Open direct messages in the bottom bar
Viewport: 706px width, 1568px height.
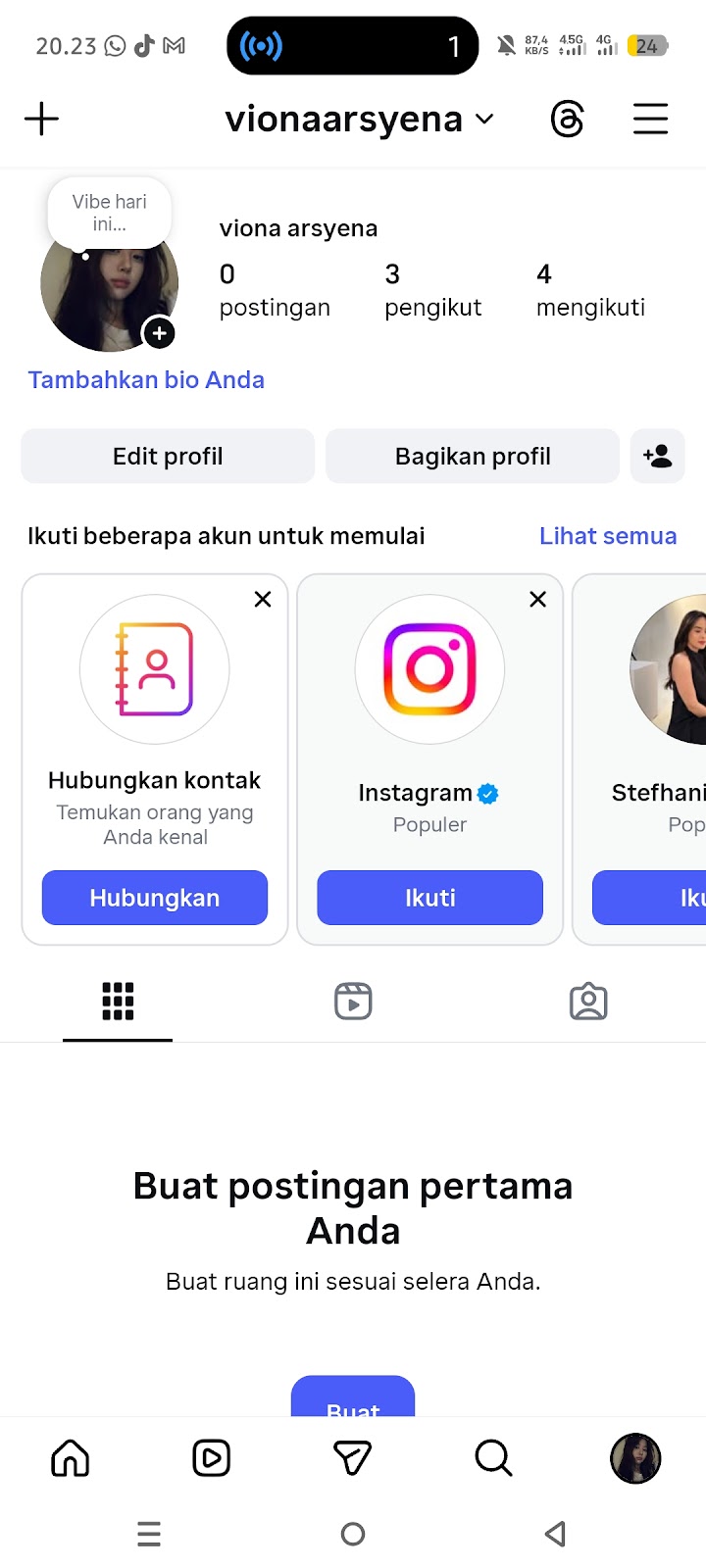tap(352, 1458)
